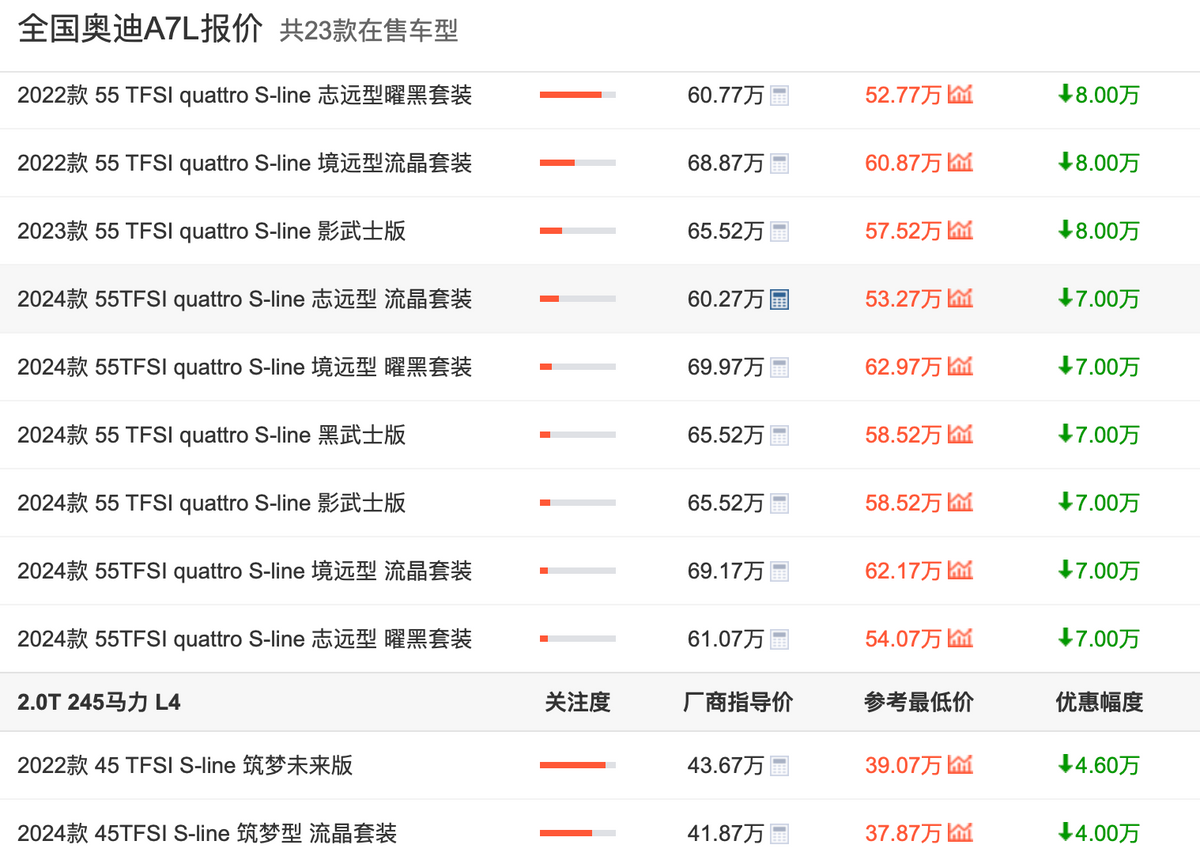Open calculator for 2024款 45TFSI 筑梦型 流晶套装
This screenshot has height=863, width=1200.
[x=780, y=834]
